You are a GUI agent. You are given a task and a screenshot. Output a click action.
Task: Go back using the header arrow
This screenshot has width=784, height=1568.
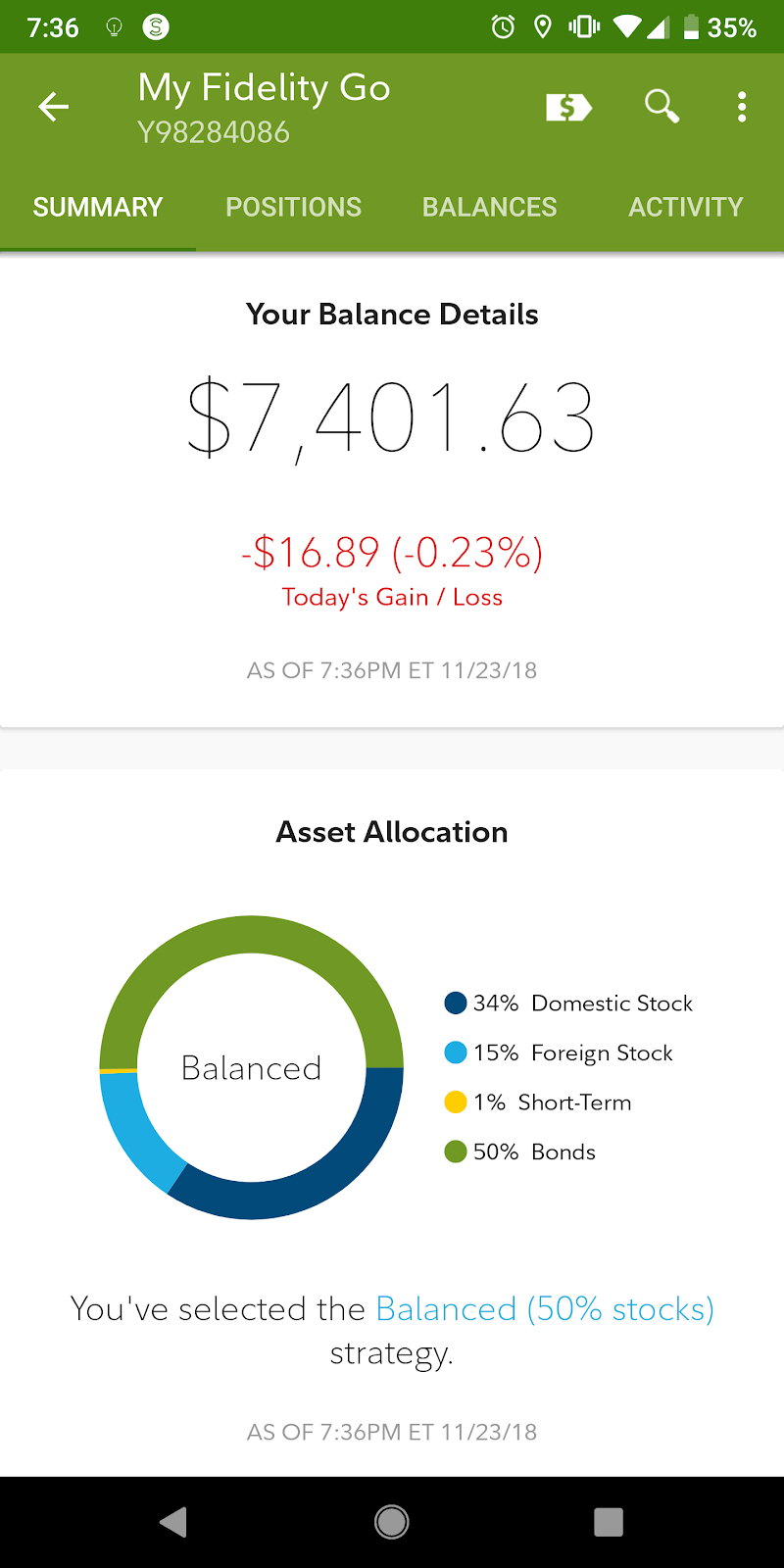pyautogui.click(x=53, y=107)
